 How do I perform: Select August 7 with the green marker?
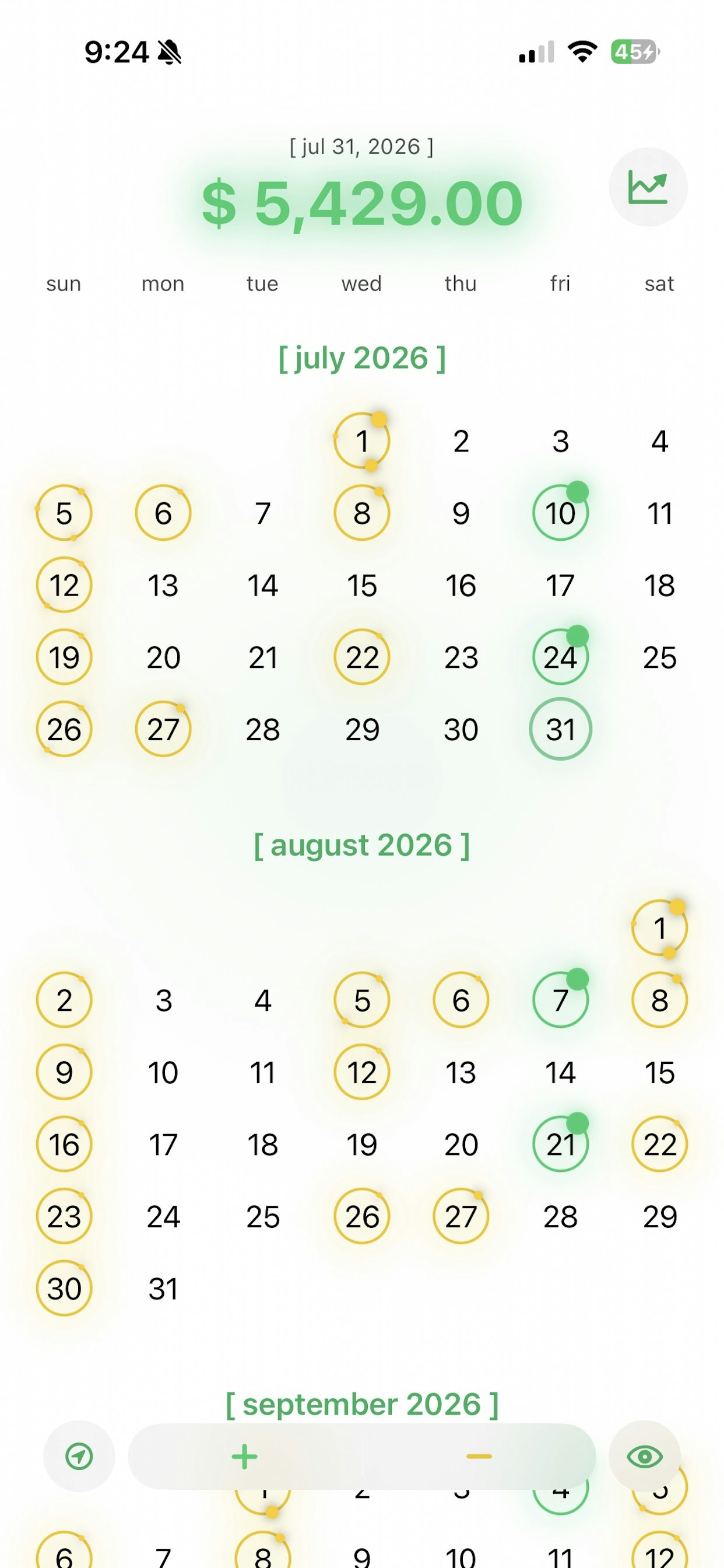[x=560, y=999]
